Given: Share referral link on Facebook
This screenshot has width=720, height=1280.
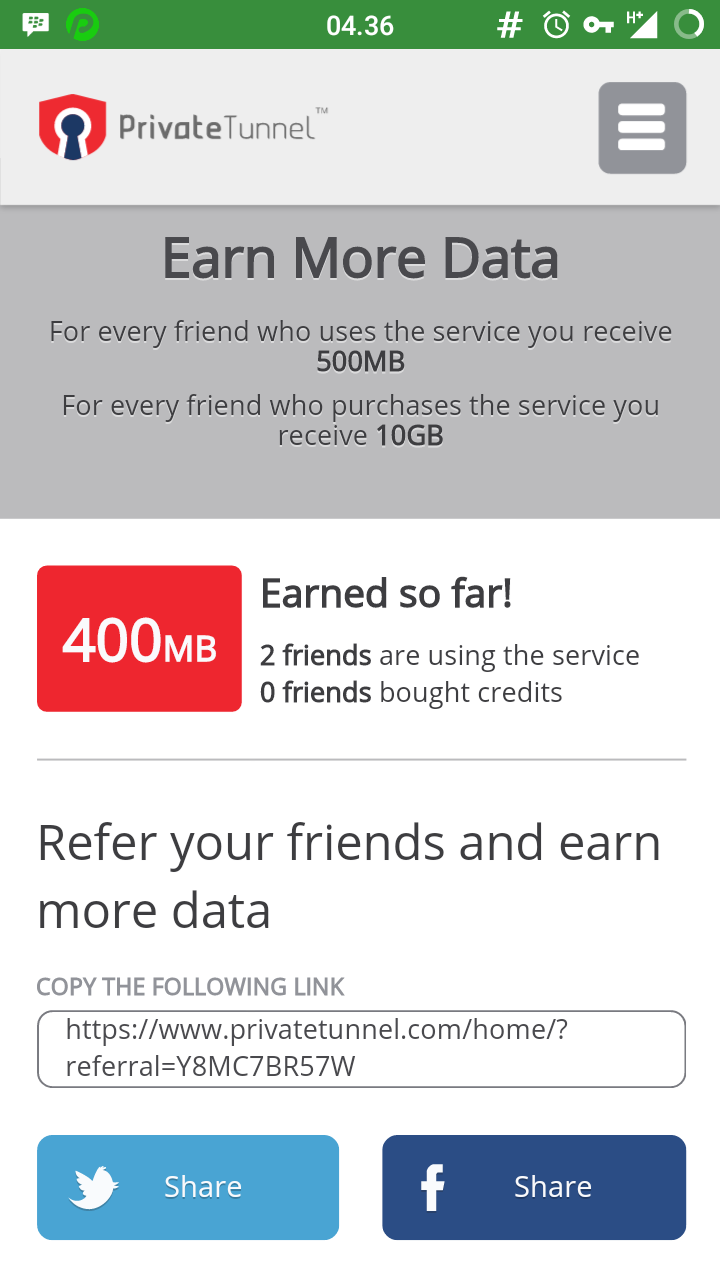Looking at the screenshot, I should click(x=534, y=1187).
